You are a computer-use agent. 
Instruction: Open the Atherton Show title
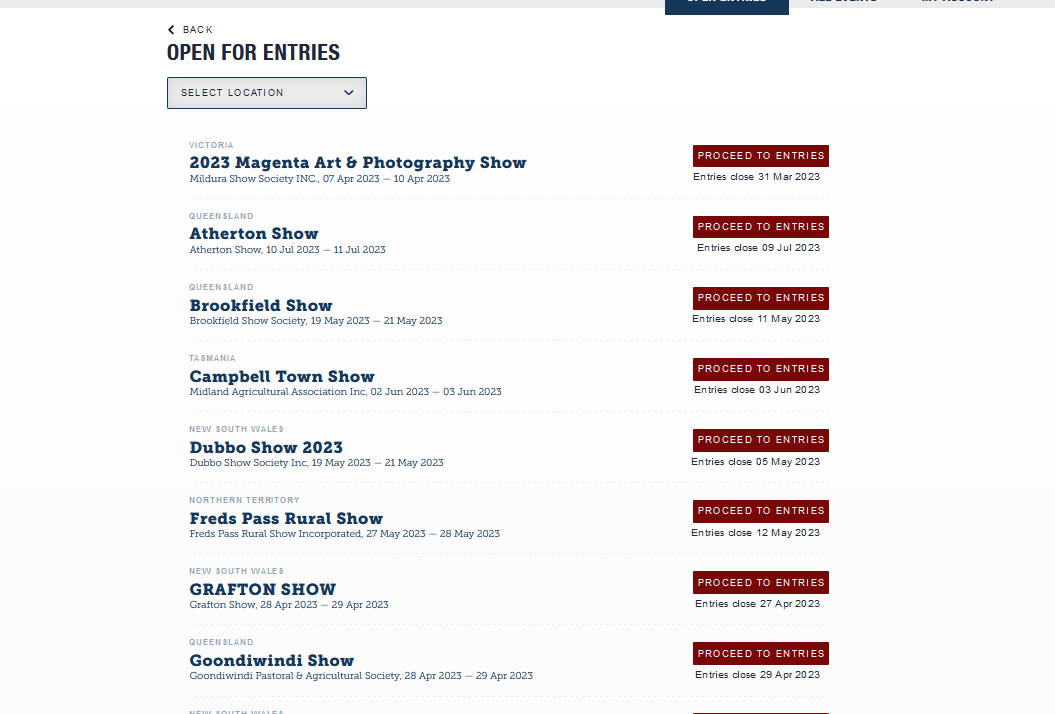254,234
